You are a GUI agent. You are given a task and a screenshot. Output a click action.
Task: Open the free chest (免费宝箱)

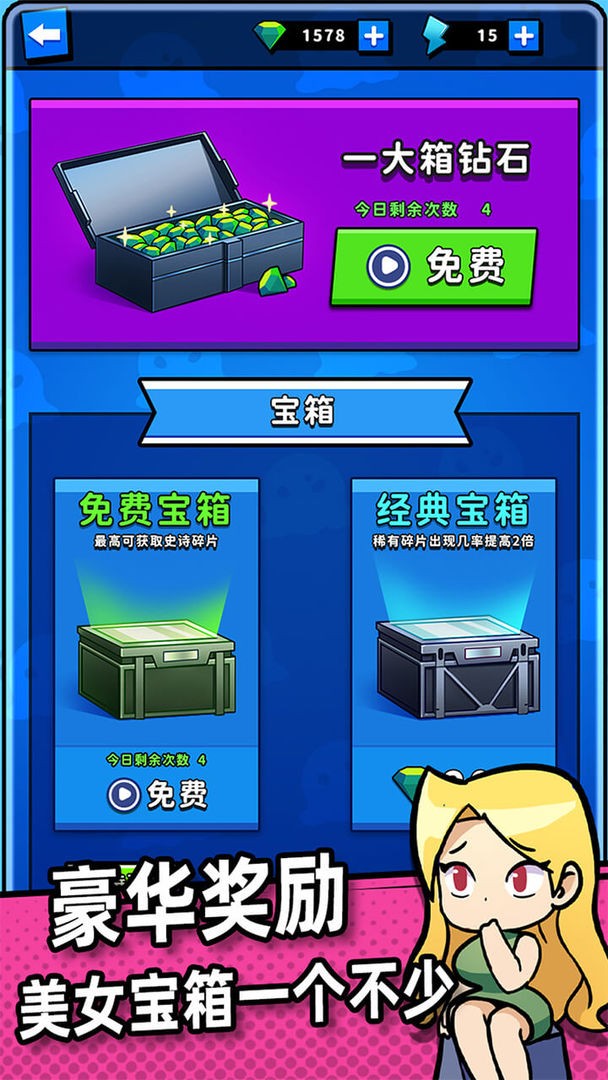pos(157,794)
